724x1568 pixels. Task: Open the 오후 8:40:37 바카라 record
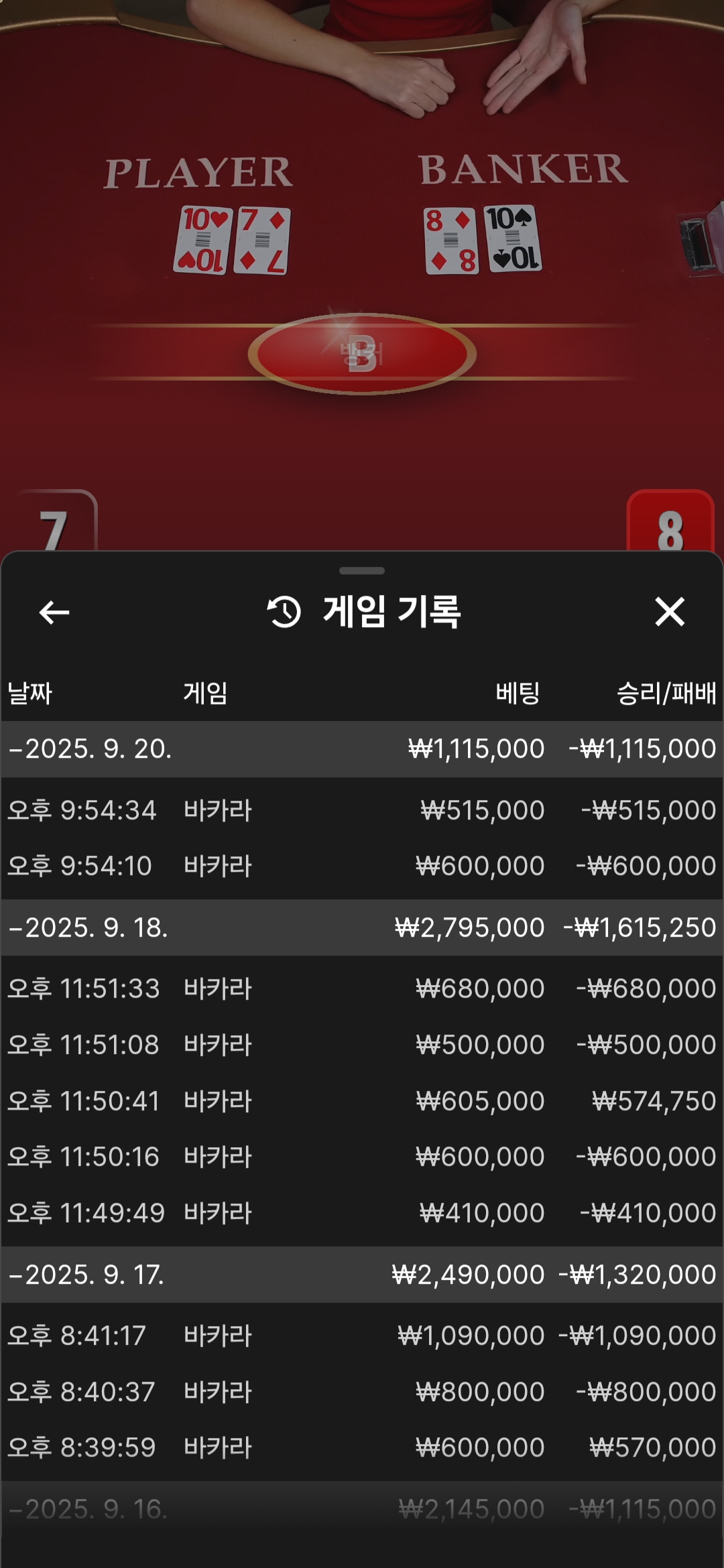point(362,1392)
